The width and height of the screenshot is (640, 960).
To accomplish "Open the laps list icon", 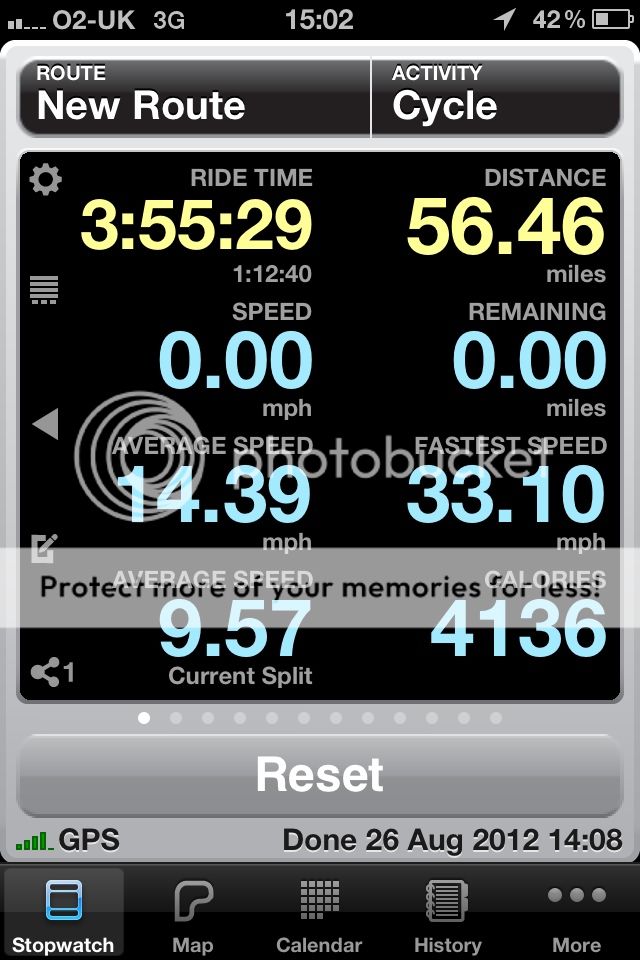I will 45,290.
